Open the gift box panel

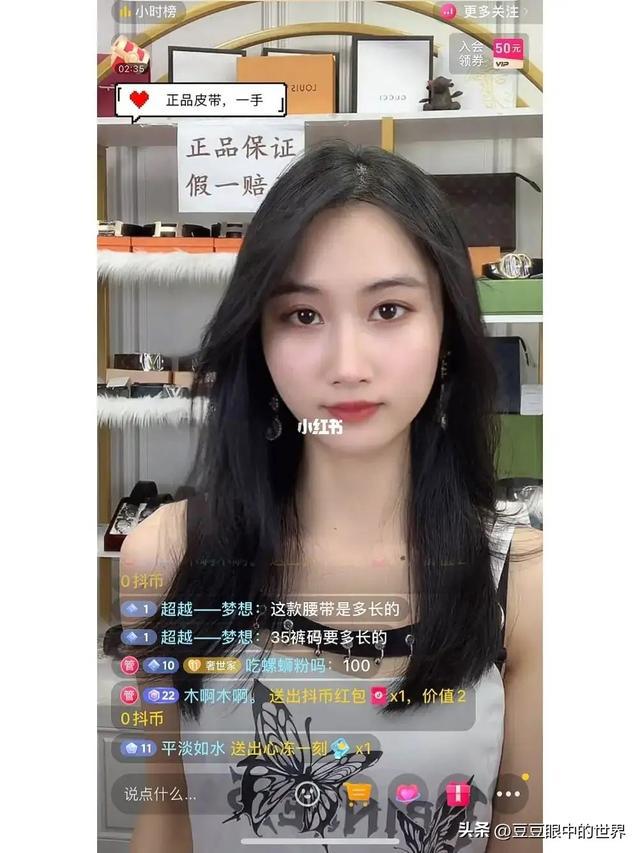tap(458, 794)
